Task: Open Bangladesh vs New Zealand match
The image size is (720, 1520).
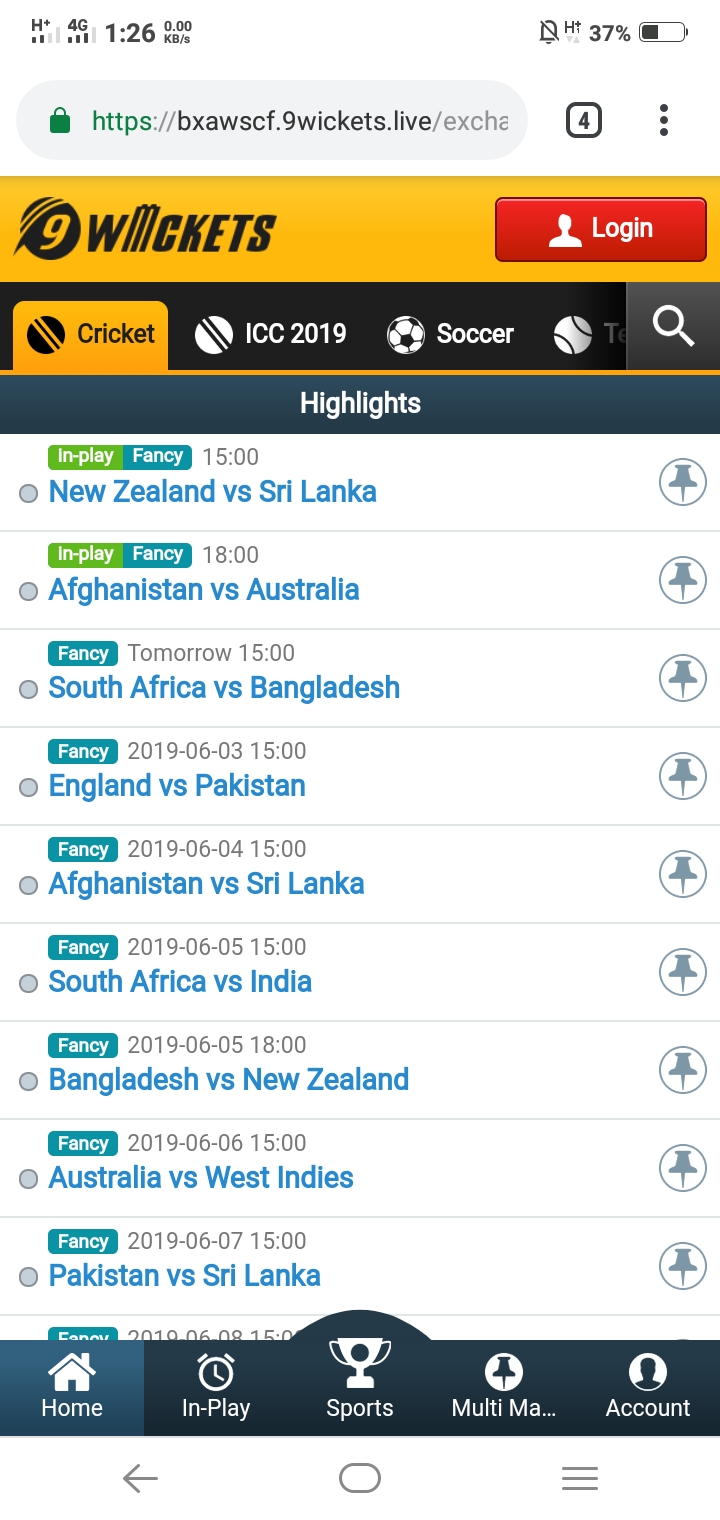Action: (229, 1080)
